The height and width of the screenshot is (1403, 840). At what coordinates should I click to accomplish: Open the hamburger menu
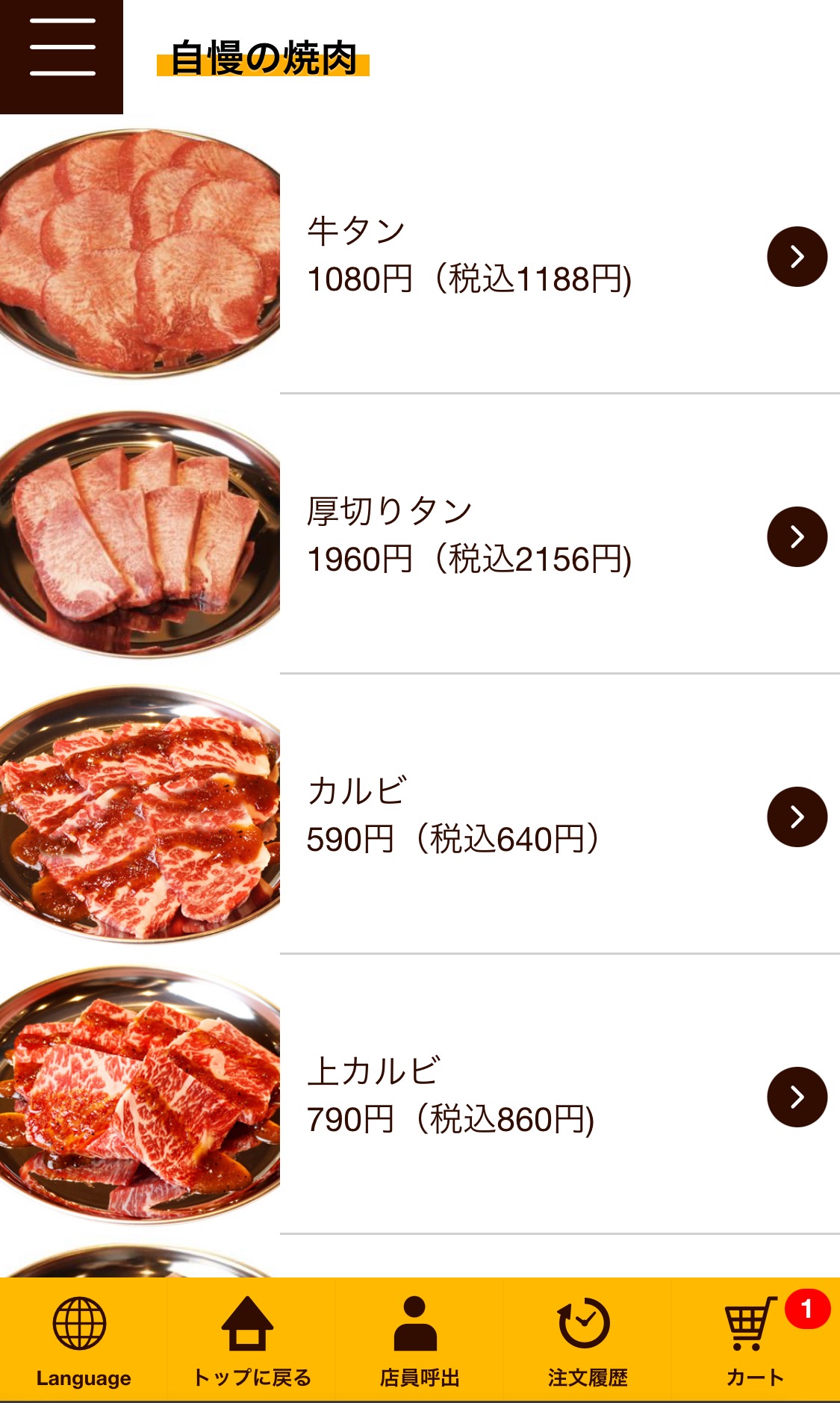[62, 57]
